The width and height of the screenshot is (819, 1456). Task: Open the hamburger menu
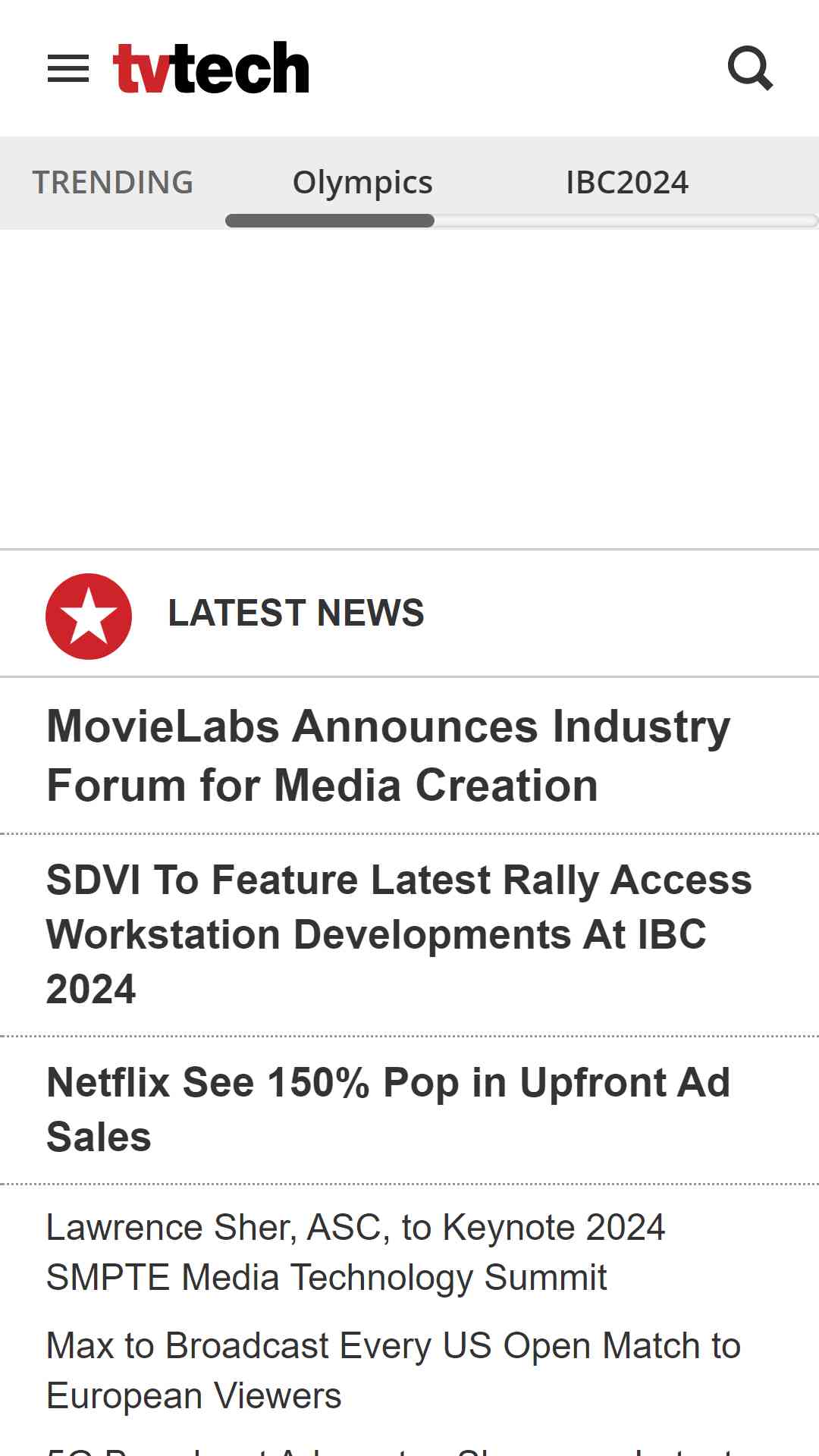pos(68,68)
